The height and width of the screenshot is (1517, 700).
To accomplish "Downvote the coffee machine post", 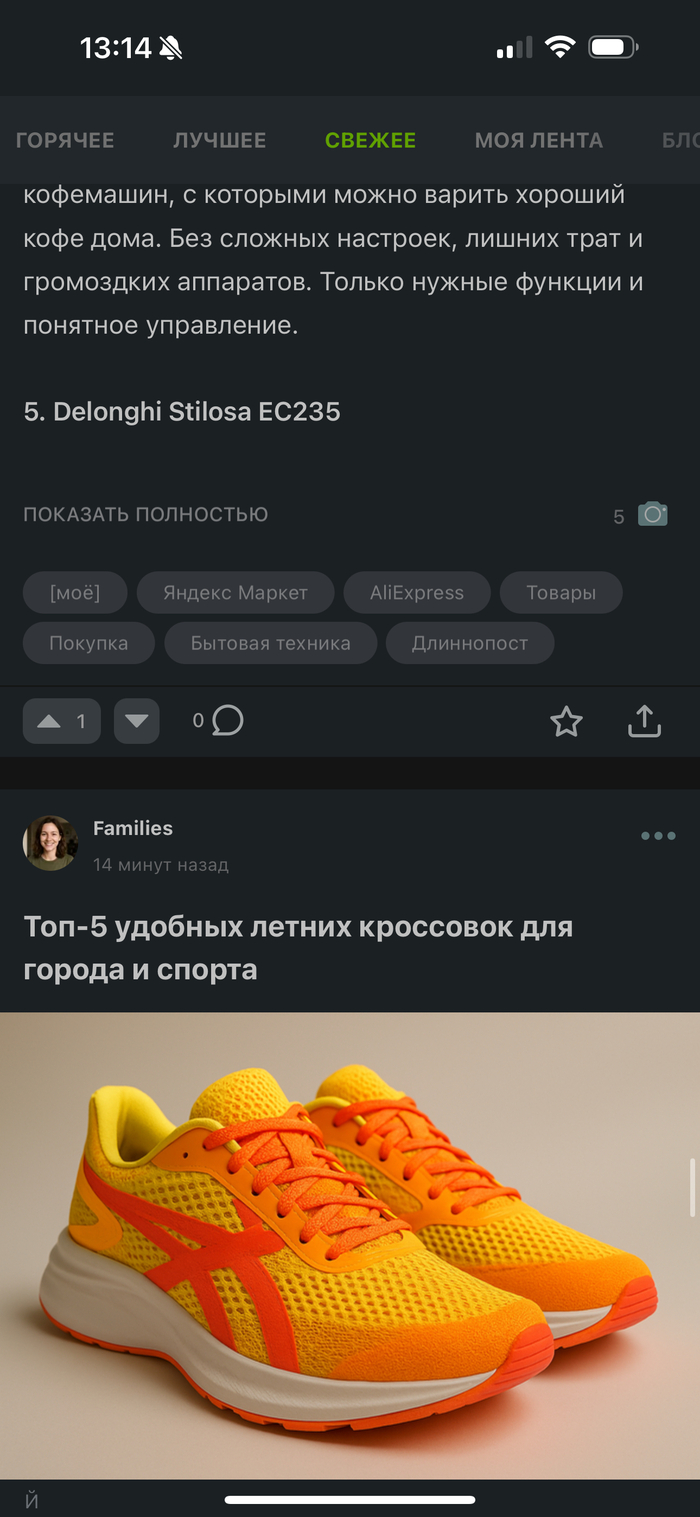I will pos(137,721).
